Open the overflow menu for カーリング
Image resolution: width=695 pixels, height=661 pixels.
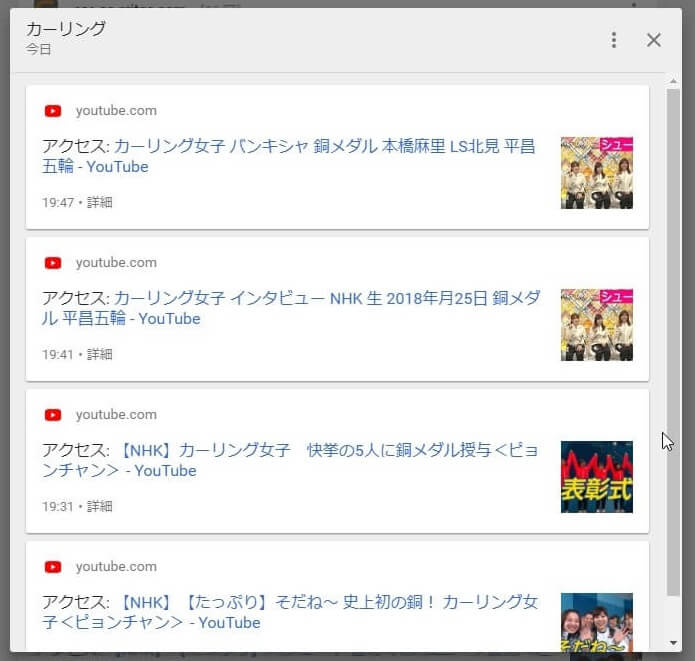click(614, 40)
